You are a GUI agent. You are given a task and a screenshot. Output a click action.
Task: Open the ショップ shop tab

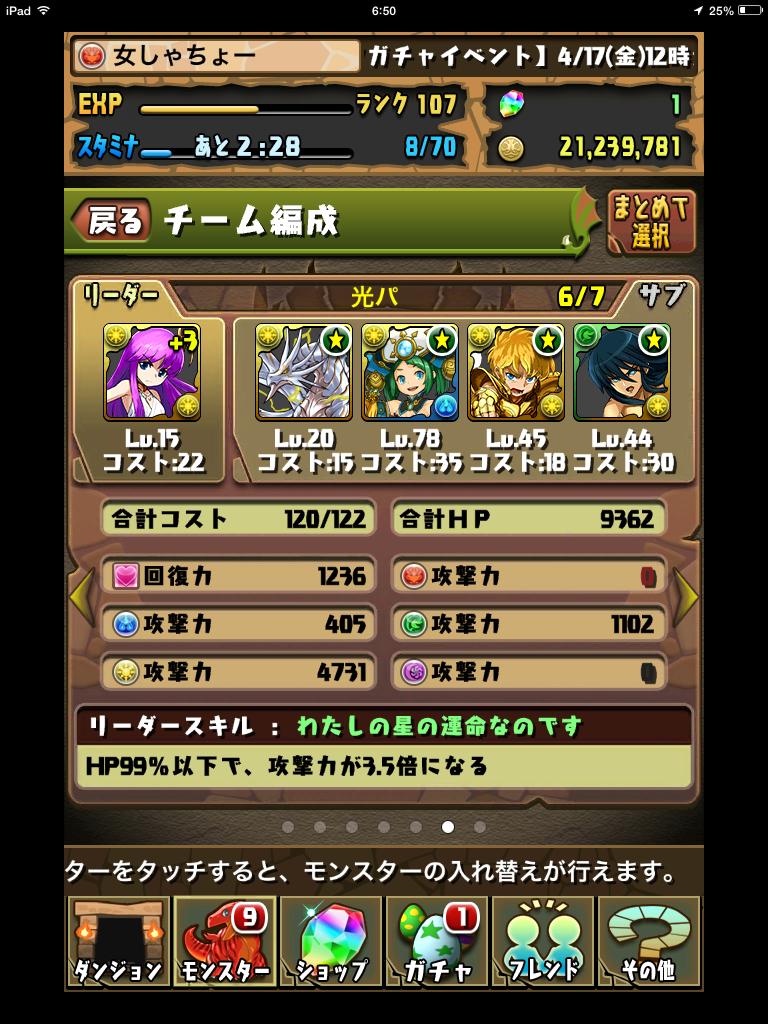click(x=331, y=941)
